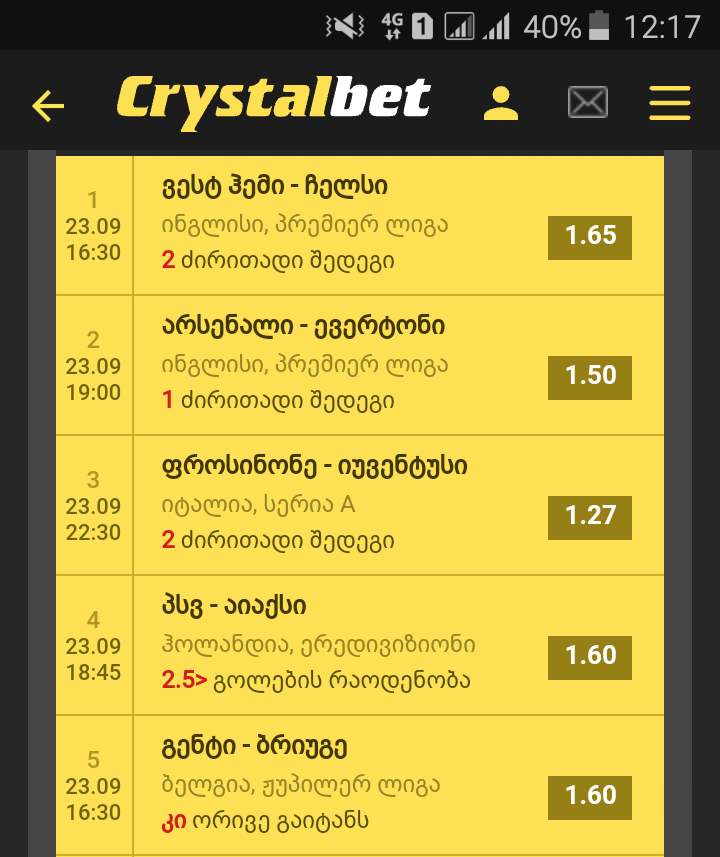Open the messages envelope icon
Screen dimensions: 720x857
(590, 101)
